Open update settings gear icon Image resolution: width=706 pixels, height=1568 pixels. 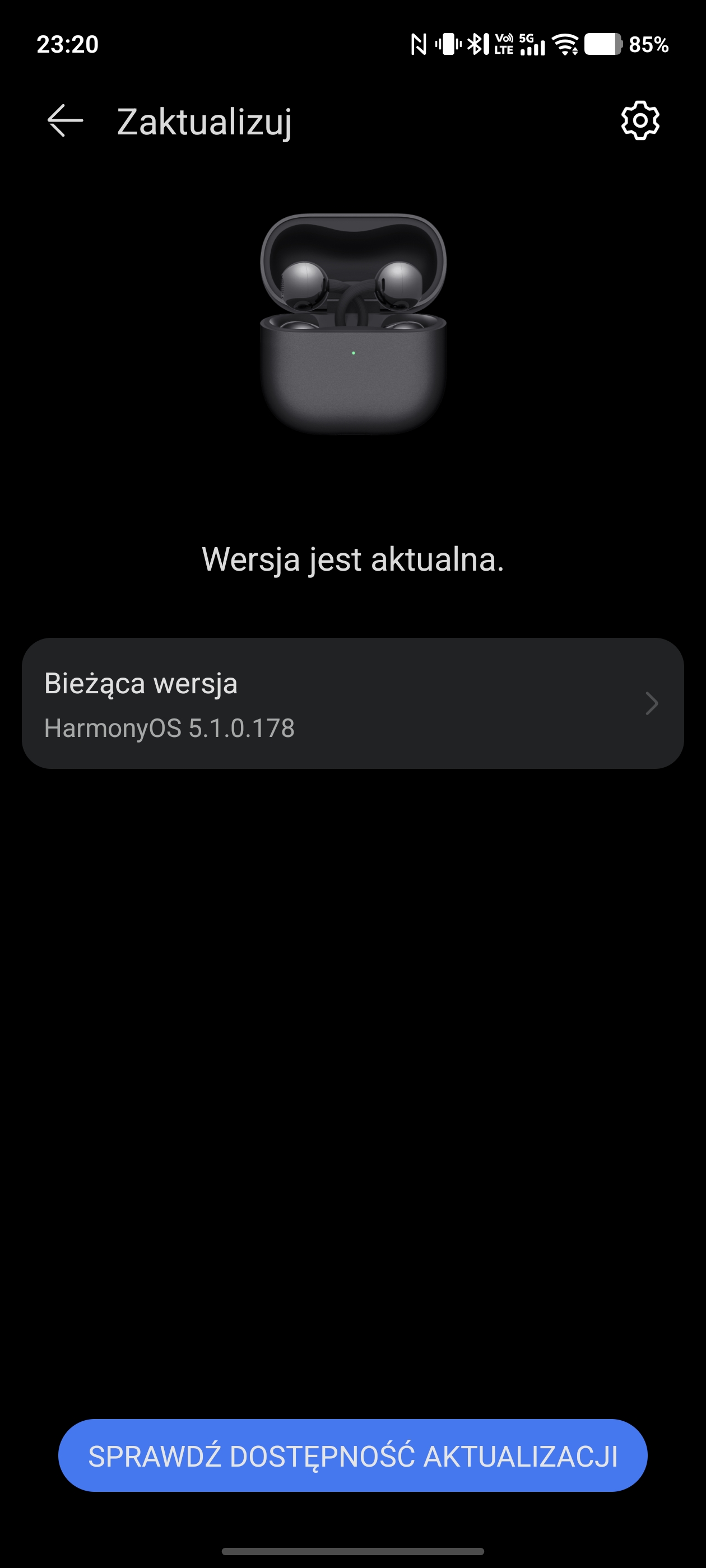[640, 120]
